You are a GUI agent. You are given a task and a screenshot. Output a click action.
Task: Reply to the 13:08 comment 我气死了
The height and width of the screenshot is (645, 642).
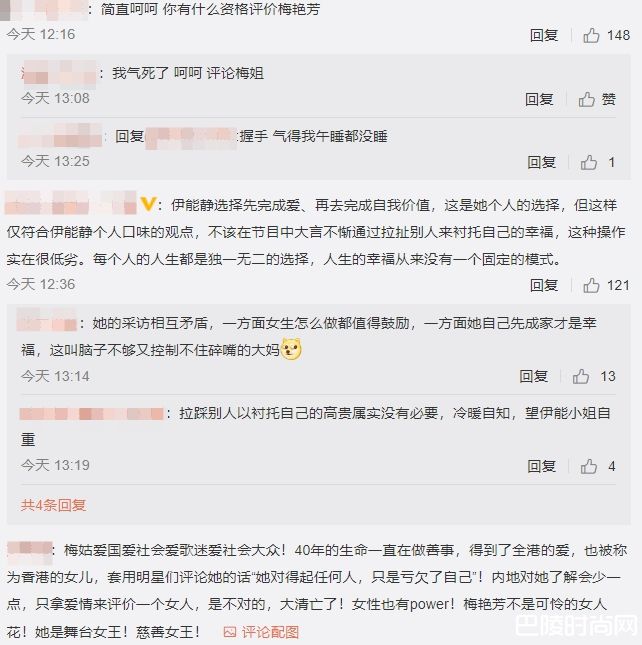[x=539, y=99]
